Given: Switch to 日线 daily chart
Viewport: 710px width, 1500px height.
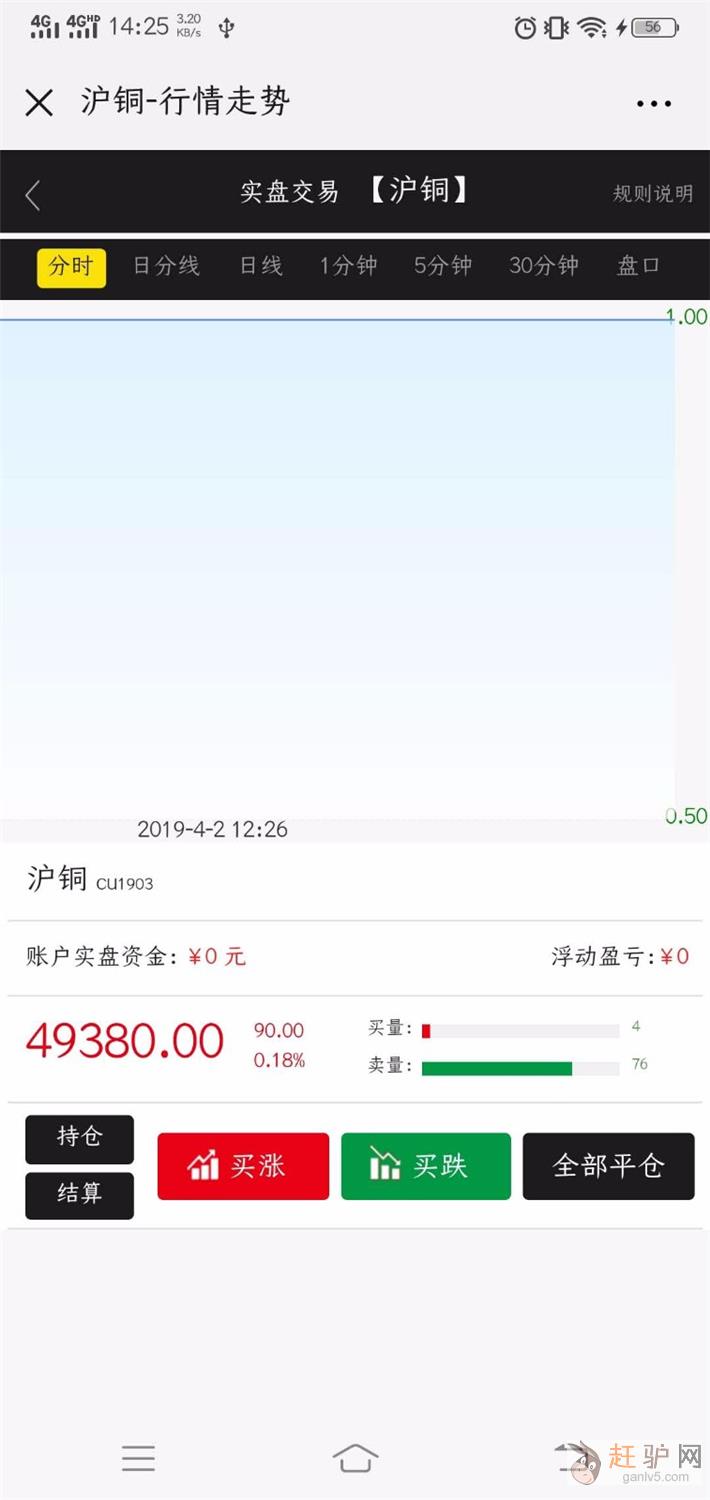Looking at the screenshot, I should pyautogui.click(x=261, y=266).
